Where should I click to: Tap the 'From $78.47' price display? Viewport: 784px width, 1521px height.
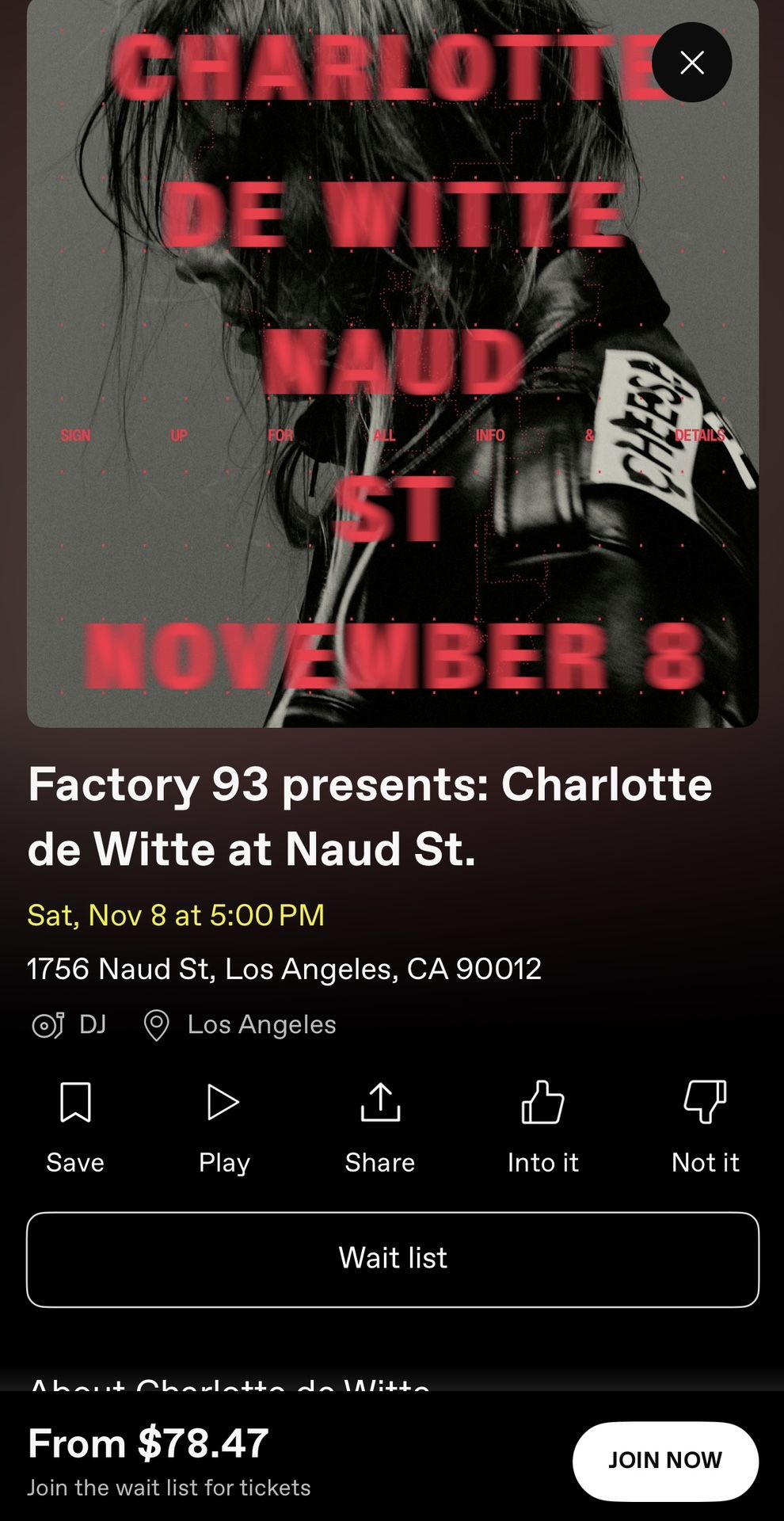(147, 1443)
